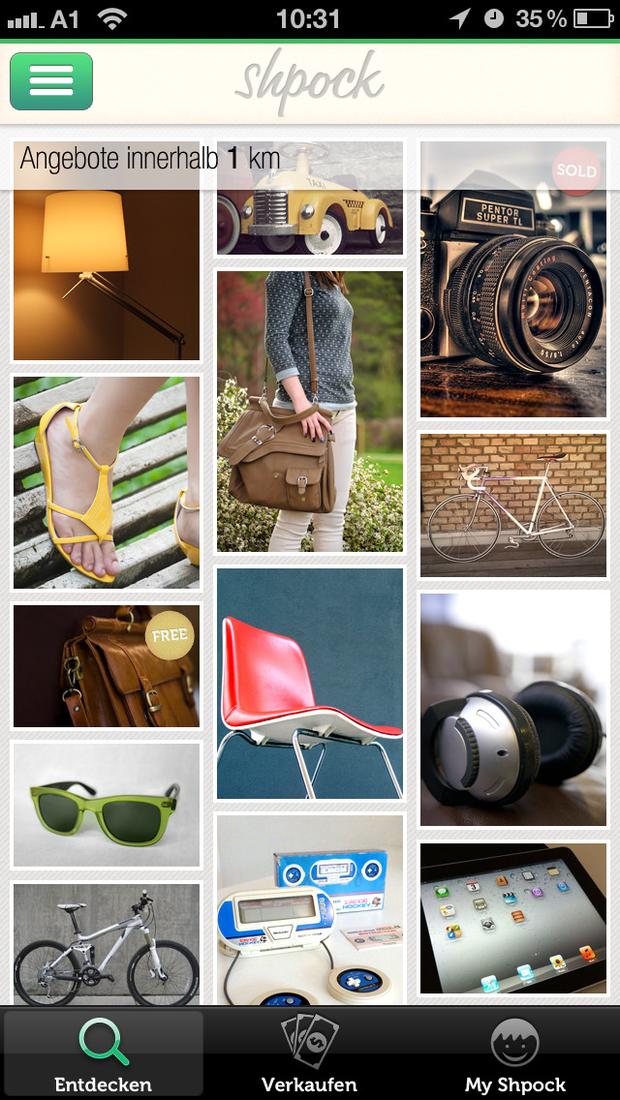Open the My Shpock tab
Viewport: 620px width, 1100px height.
[x=515, y=1053]
